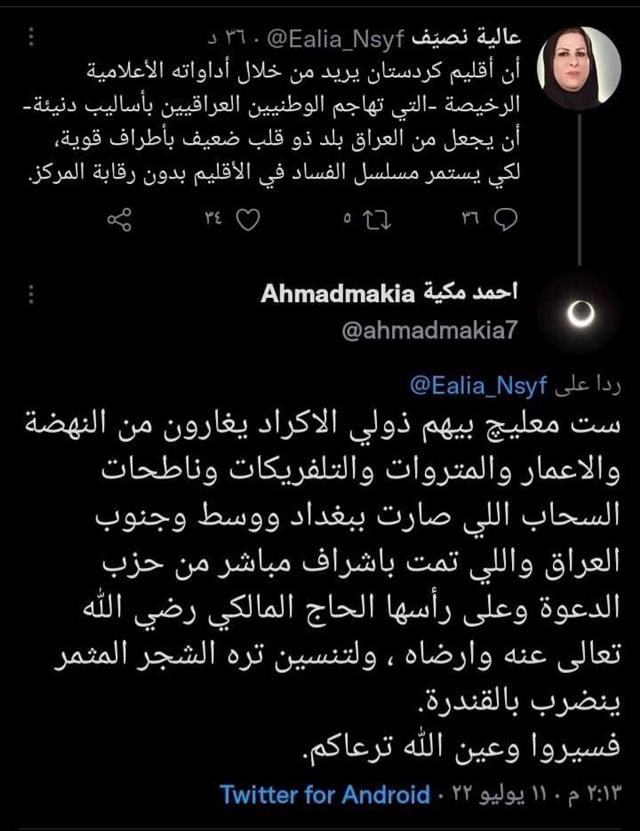640x831 pixels.
Task: Tap the Twitter for Android source link
Action: coord(324,796)
